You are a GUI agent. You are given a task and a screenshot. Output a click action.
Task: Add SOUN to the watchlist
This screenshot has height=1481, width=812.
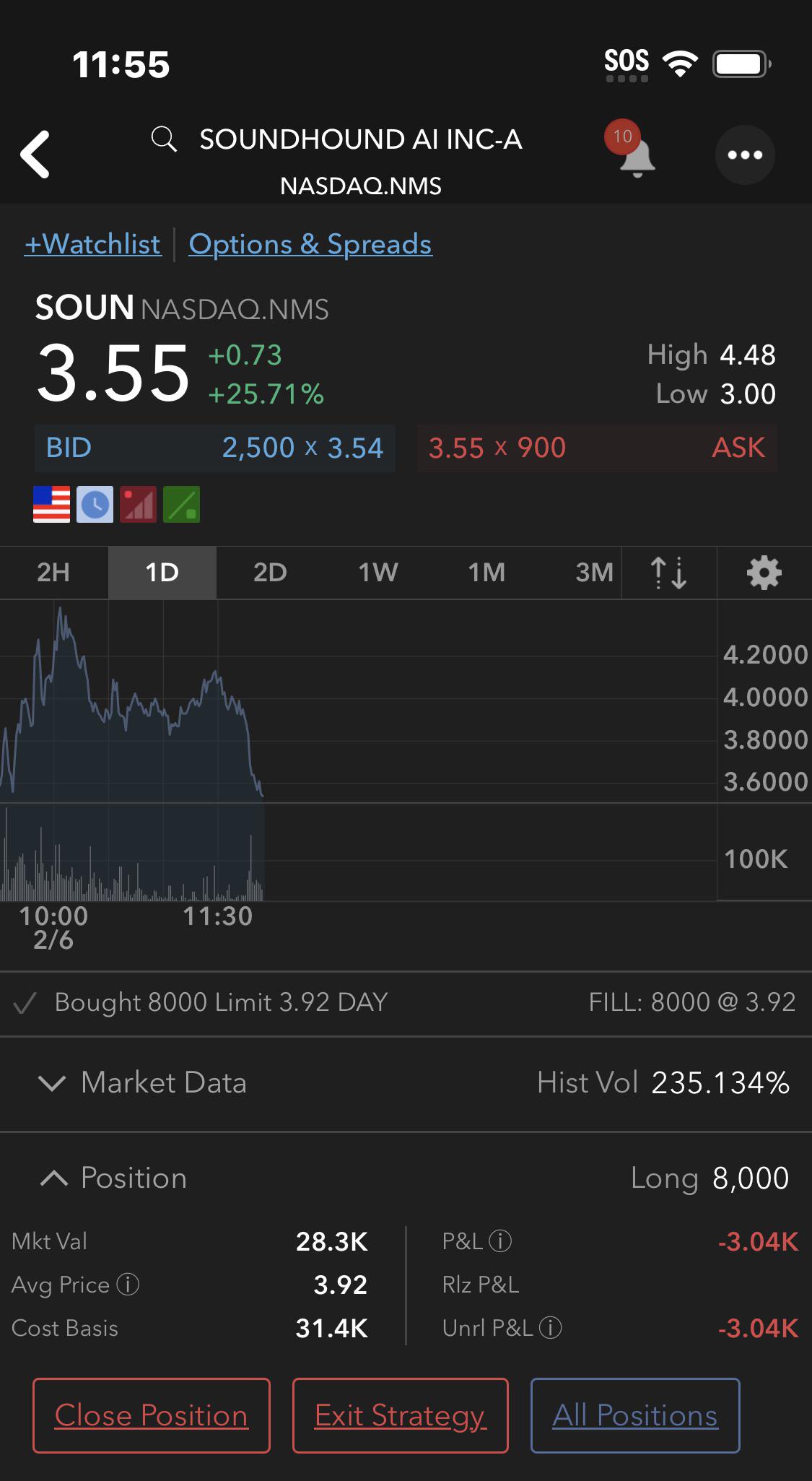92,245
